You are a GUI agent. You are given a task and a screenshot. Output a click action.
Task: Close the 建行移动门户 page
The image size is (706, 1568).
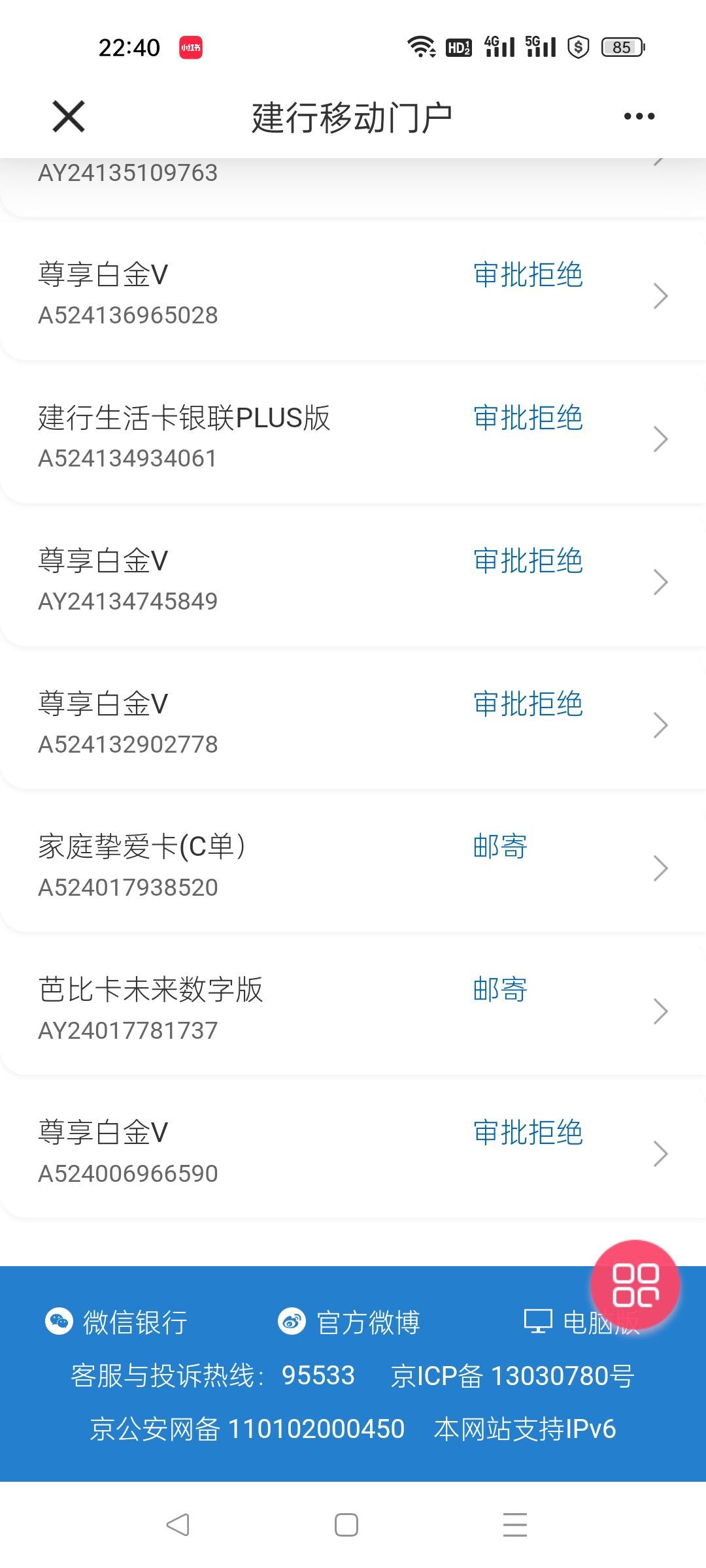(69, 117)
